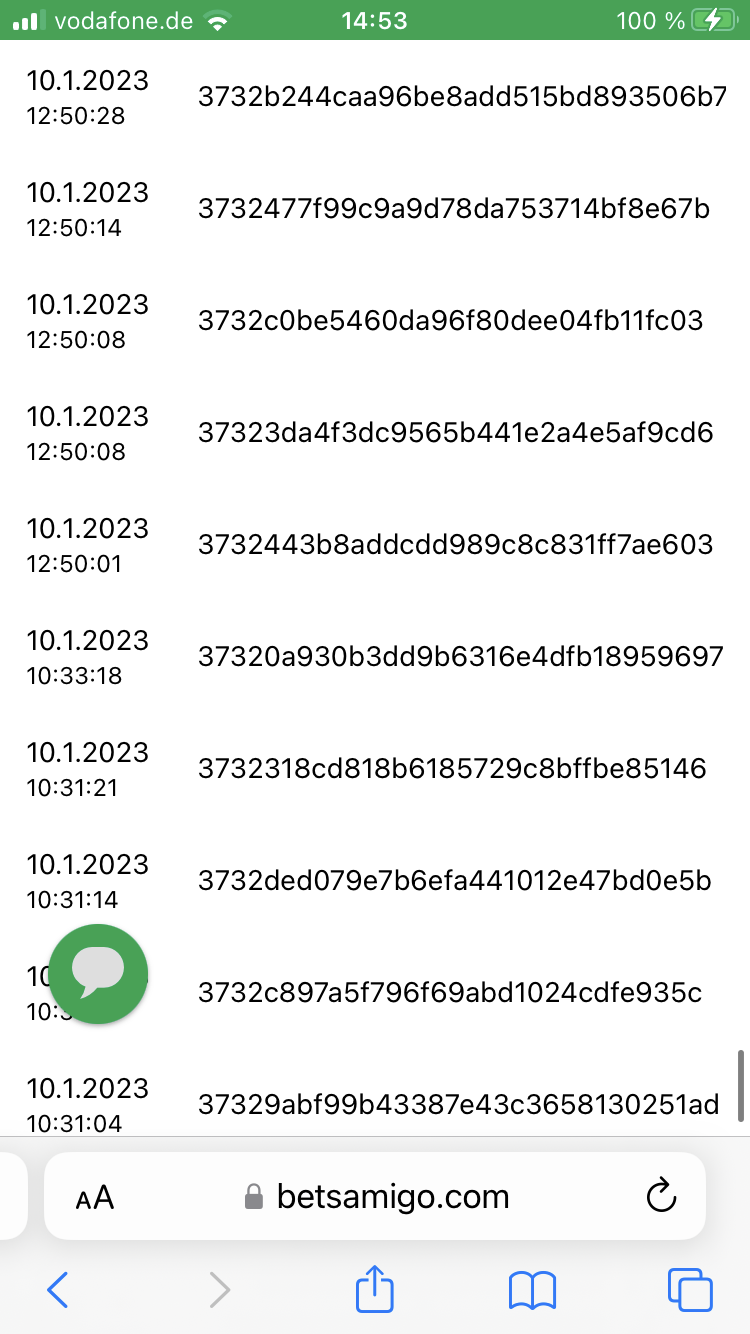
Task: Open the green live chat bubble
Action: 98,974
